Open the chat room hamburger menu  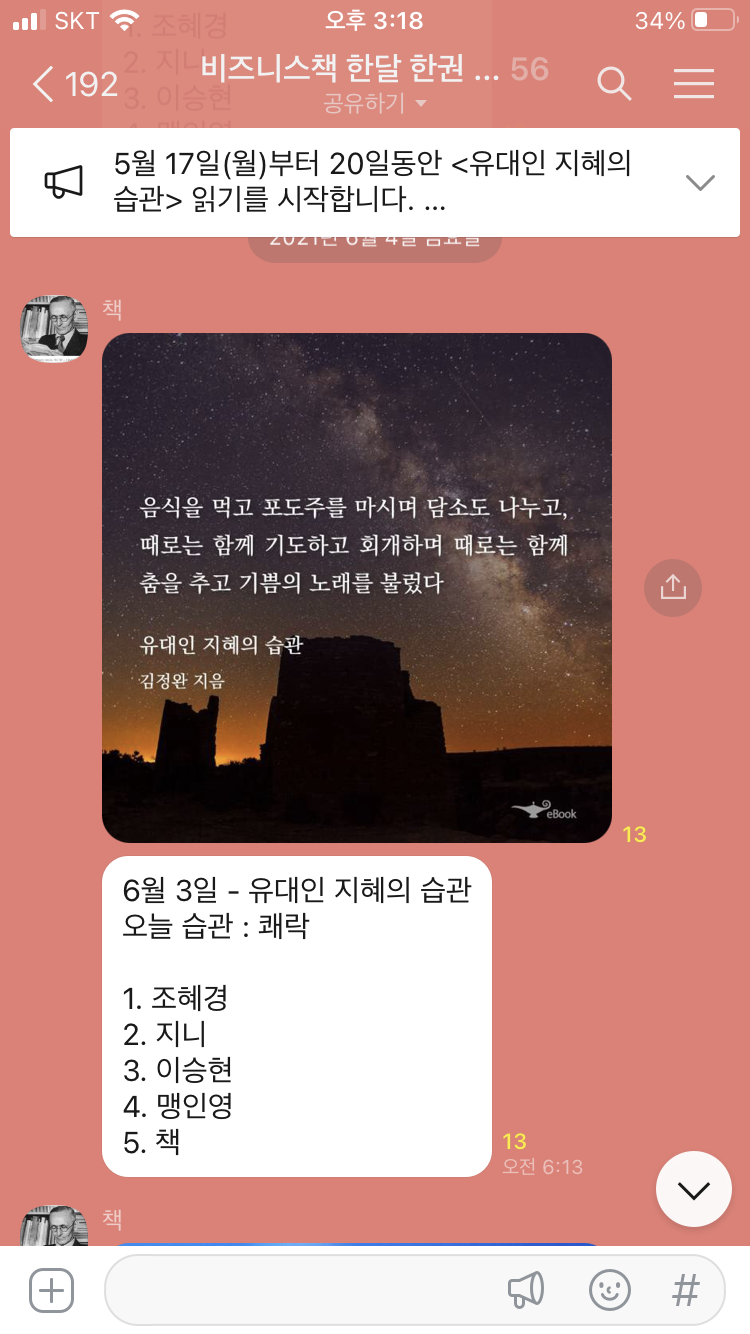(x=693, y=84)
